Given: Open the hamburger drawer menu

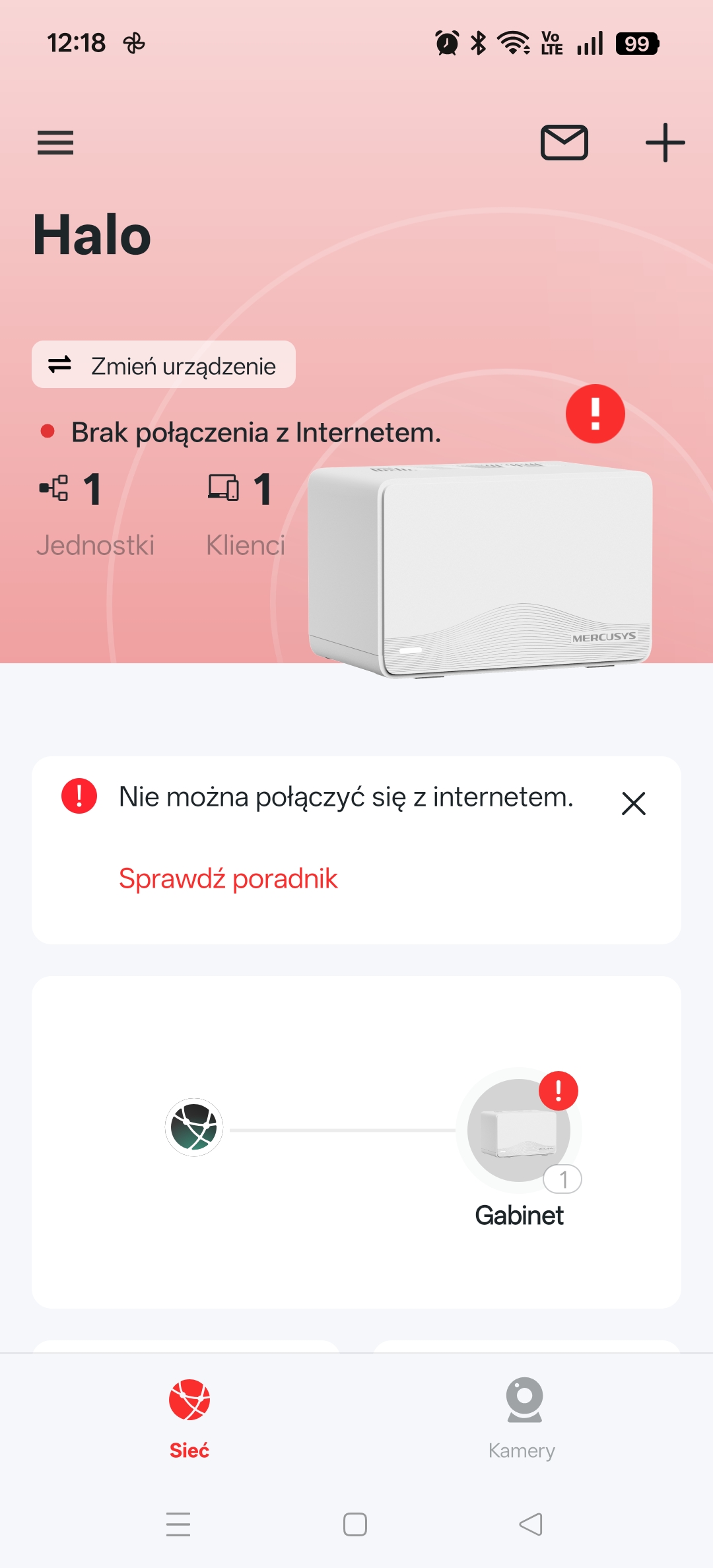Looking at the screenshot, I should [x=55, y=143].
